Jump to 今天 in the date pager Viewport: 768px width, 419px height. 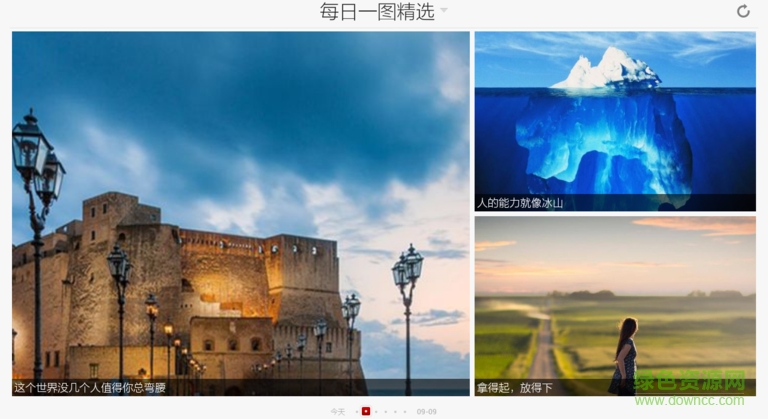(337, 411)
